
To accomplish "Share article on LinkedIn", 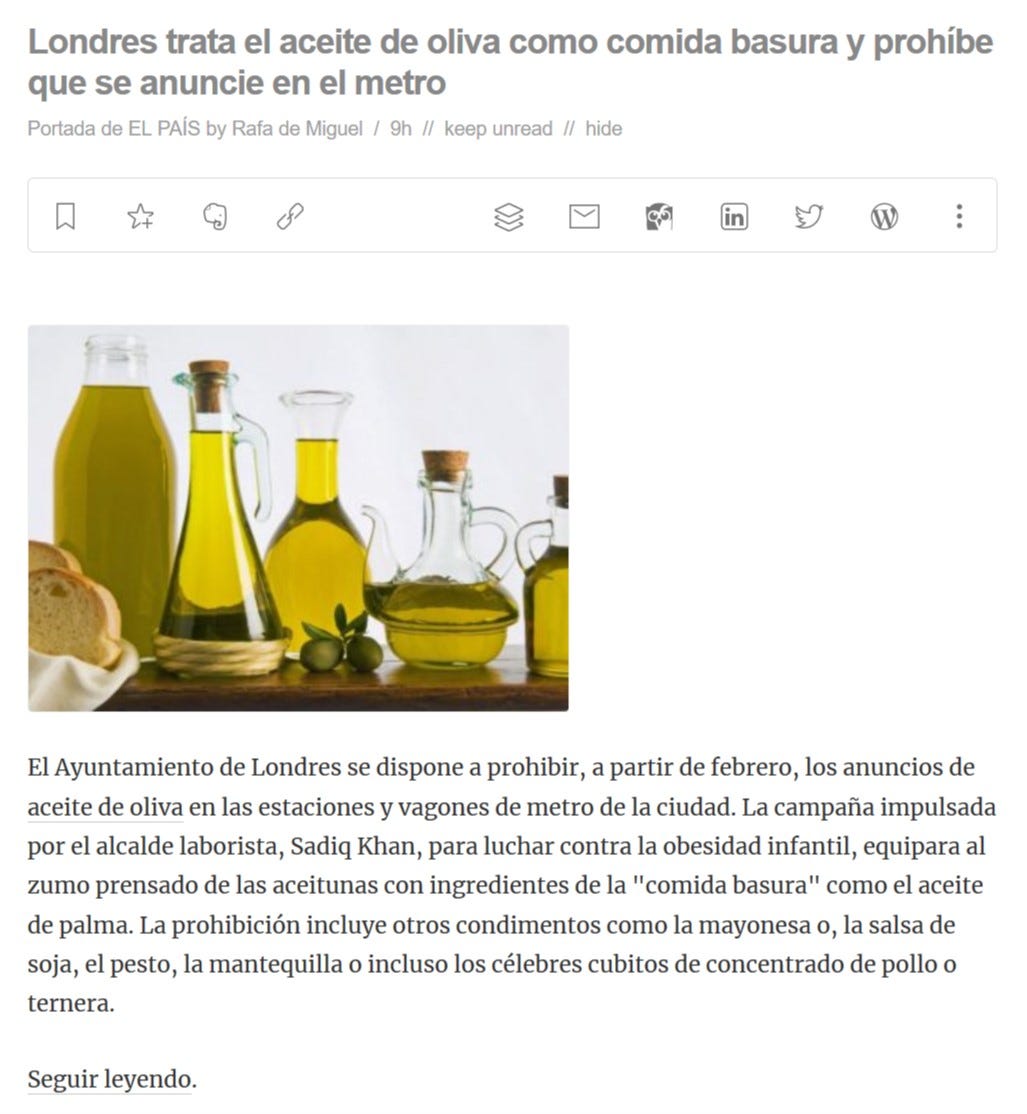I will 734,216.
